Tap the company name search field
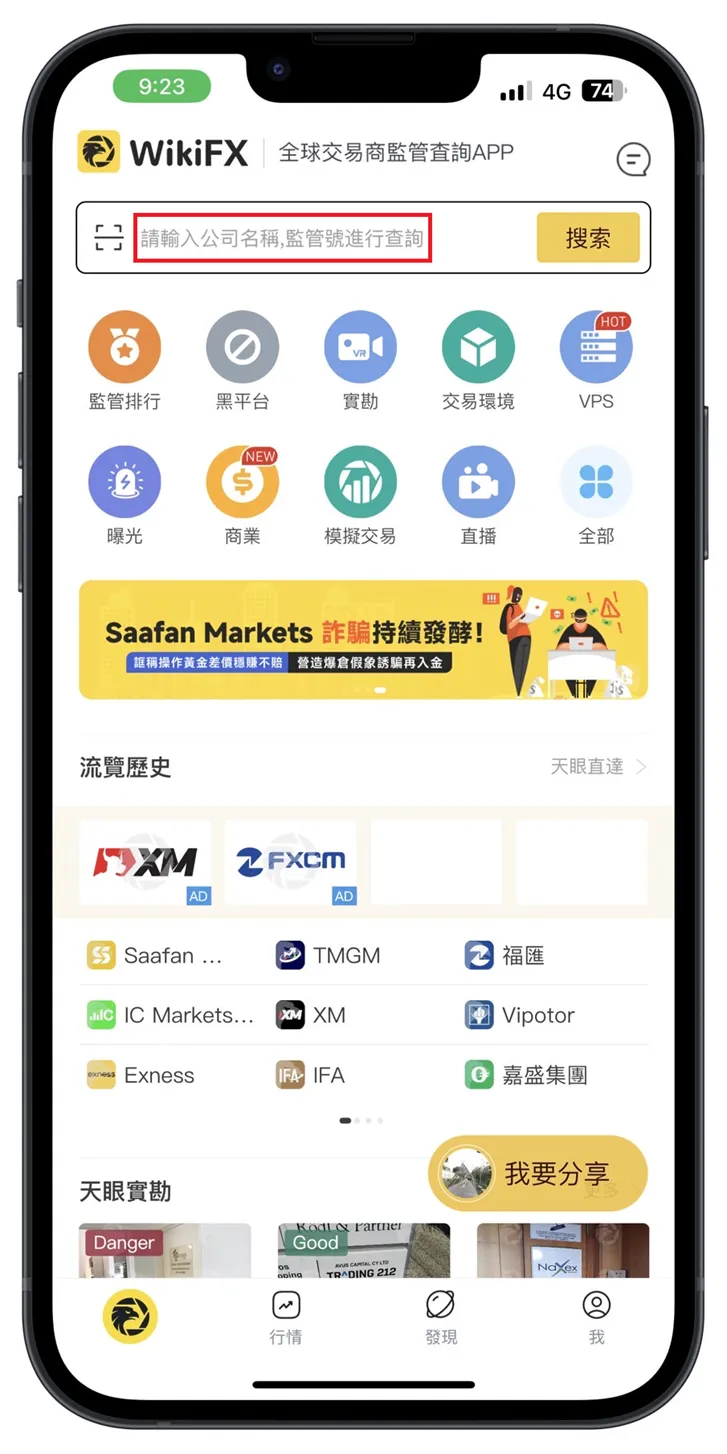The image size is (727, 1454). pos(283,238)
